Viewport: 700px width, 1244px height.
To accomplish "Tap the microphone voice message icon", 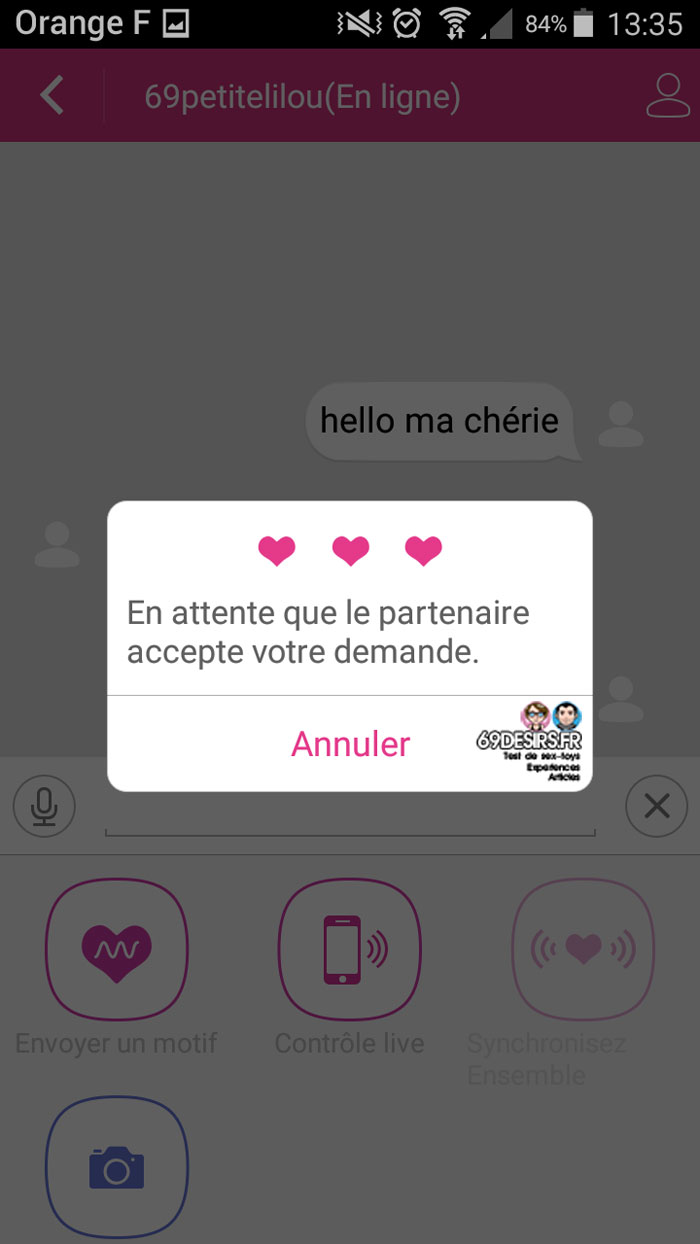I will [45, 806].
